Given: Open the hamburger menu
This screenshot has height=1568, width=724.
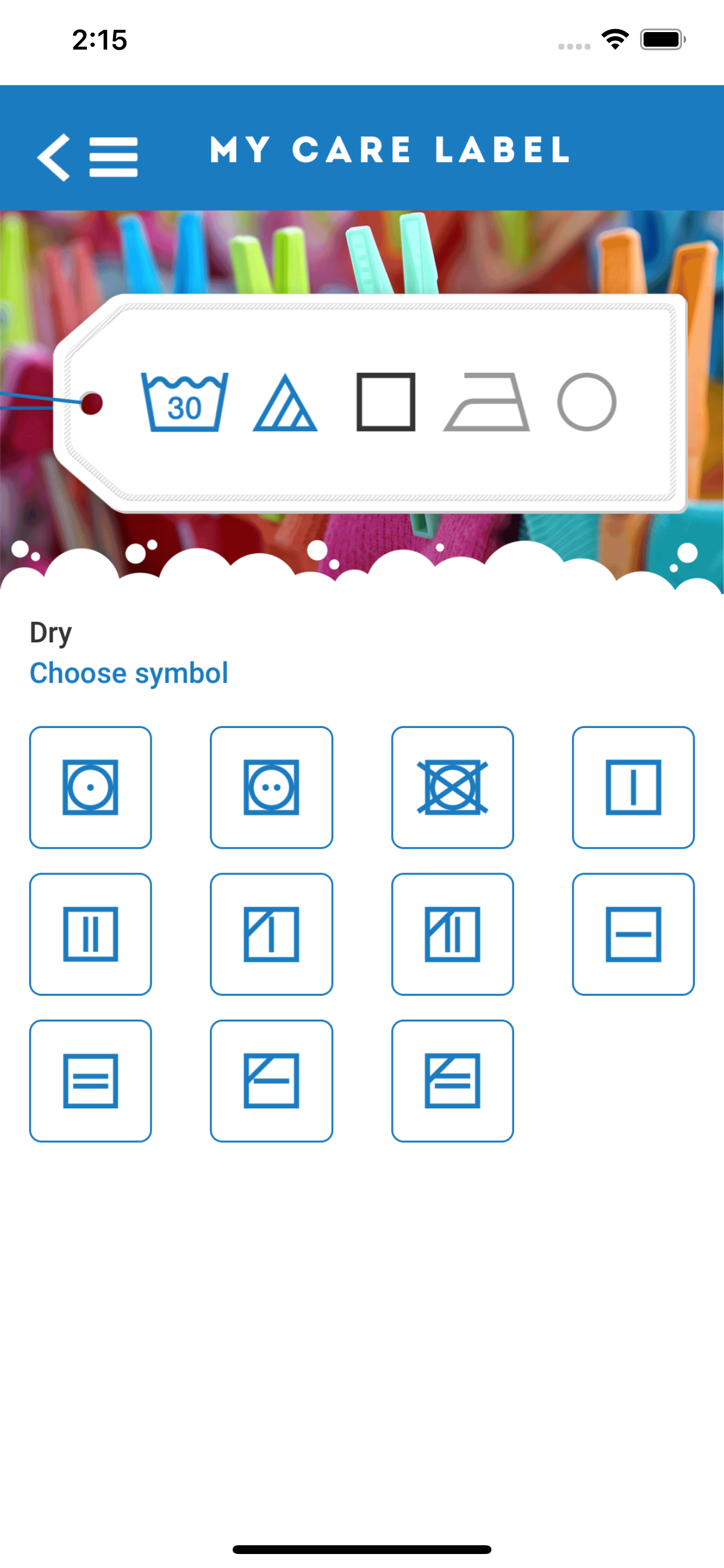Looking at the screenshot, I should point(113,157).
